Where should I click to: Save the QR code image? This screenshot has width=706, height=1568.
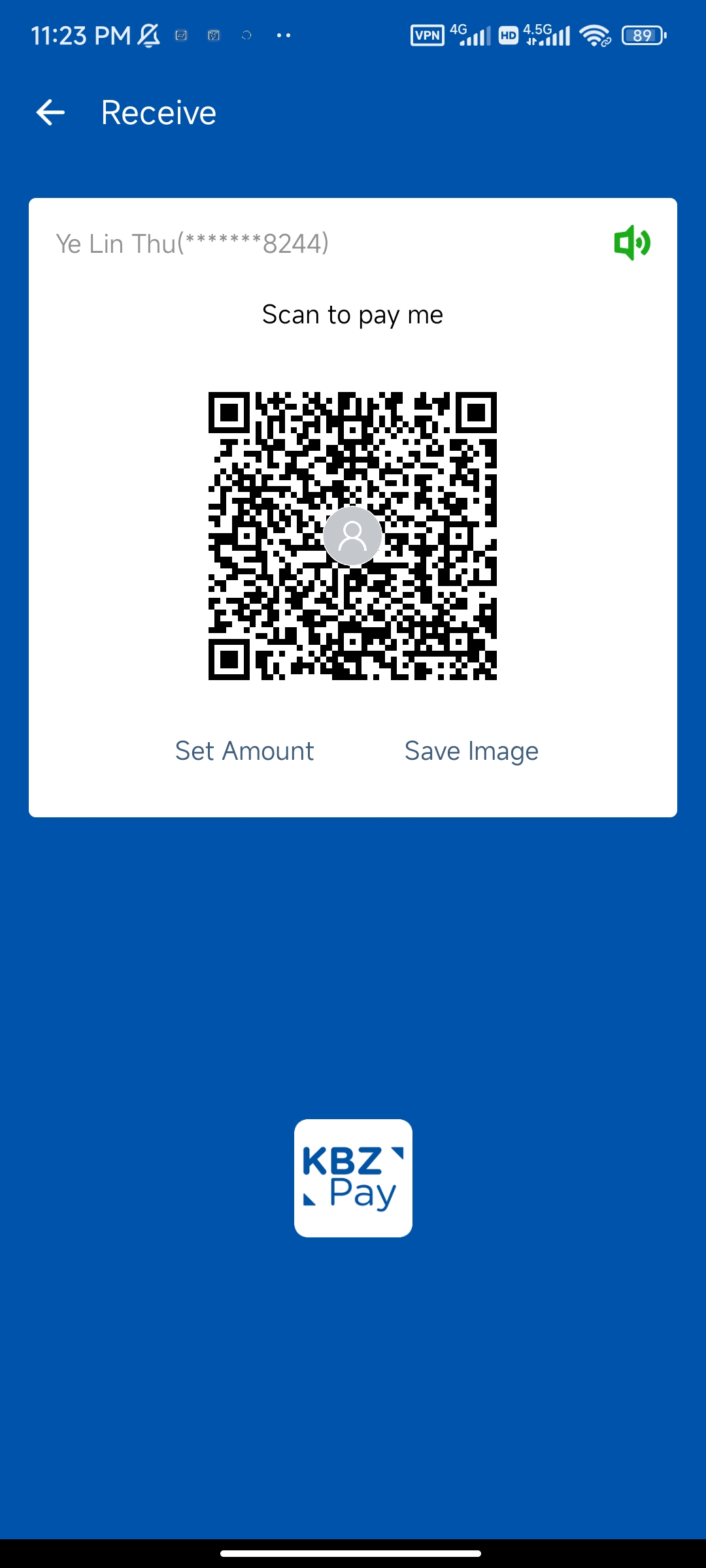click(x=471, y=751)
